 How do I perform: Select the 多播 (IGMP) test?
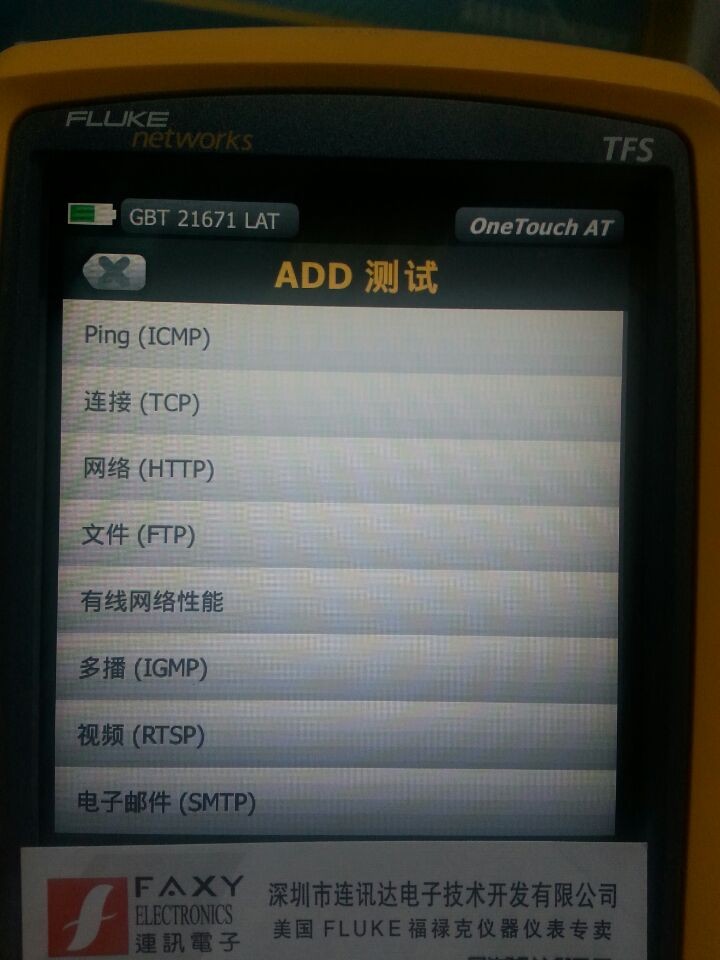tap(340, 669)
